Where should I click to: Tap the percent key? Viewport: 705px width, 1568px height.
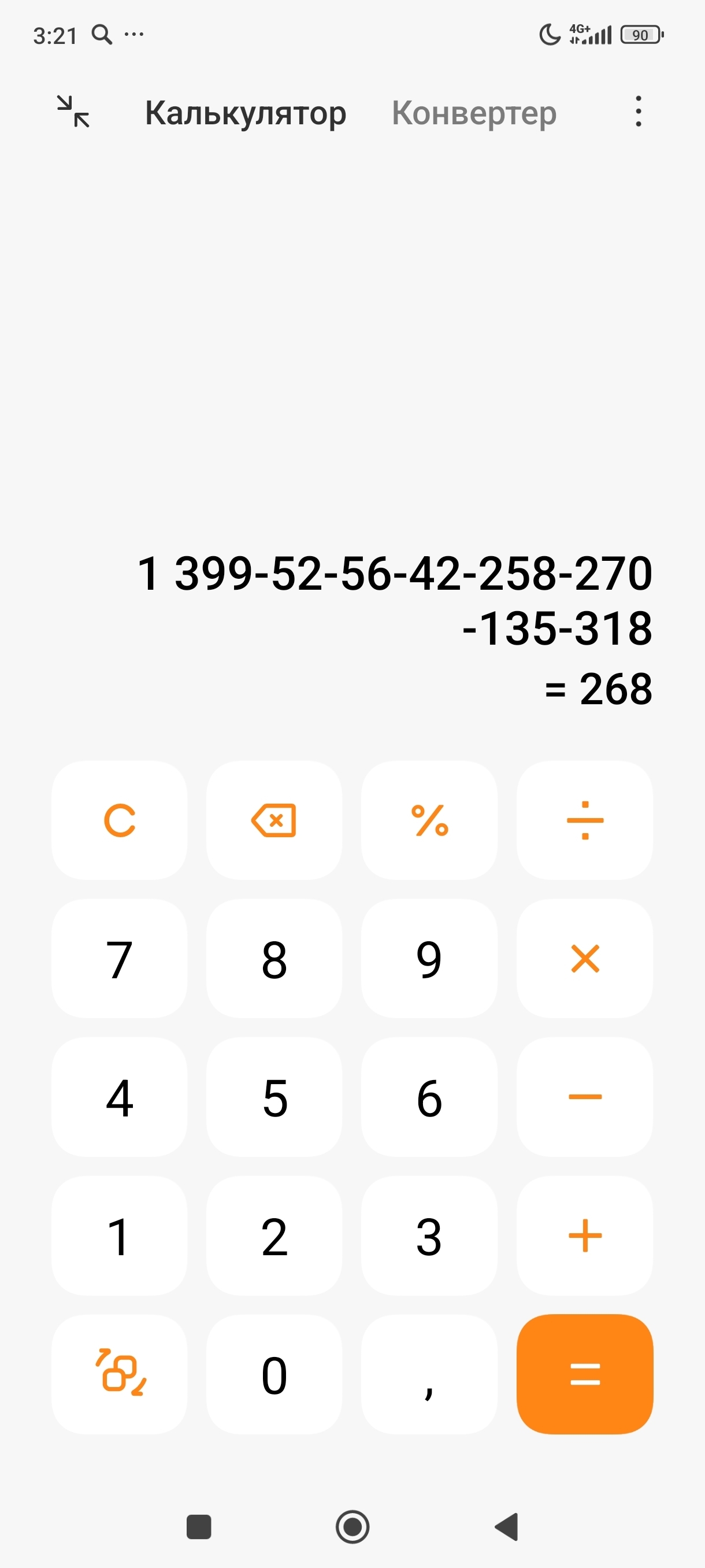(x=429, y=820)
